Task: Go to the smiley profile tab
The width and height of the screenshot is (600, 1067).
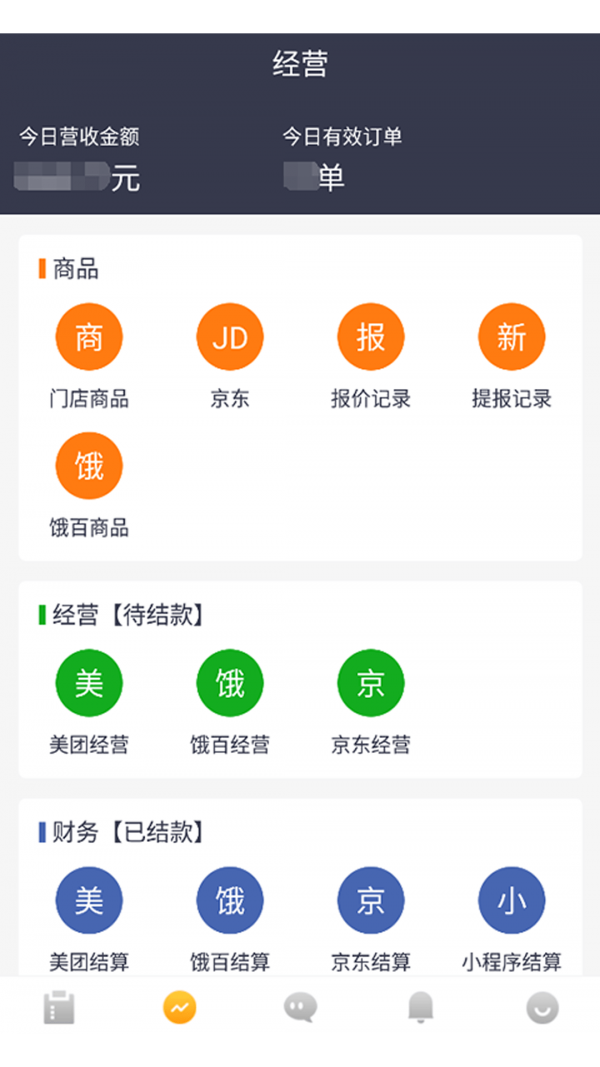Action: [542, 1008]
